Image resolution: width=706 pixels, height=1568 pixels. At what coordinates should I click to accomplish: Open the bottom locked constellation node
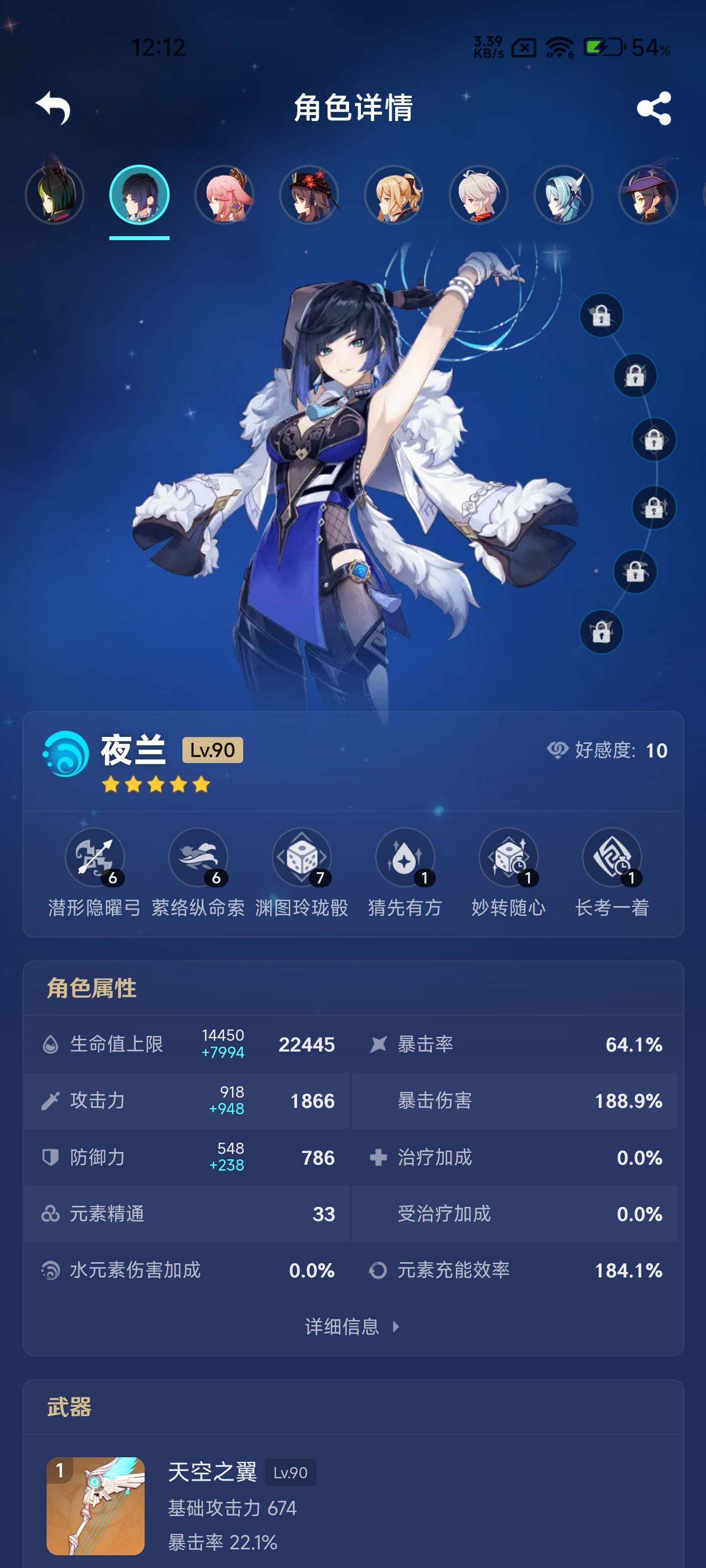click(601, 632)
